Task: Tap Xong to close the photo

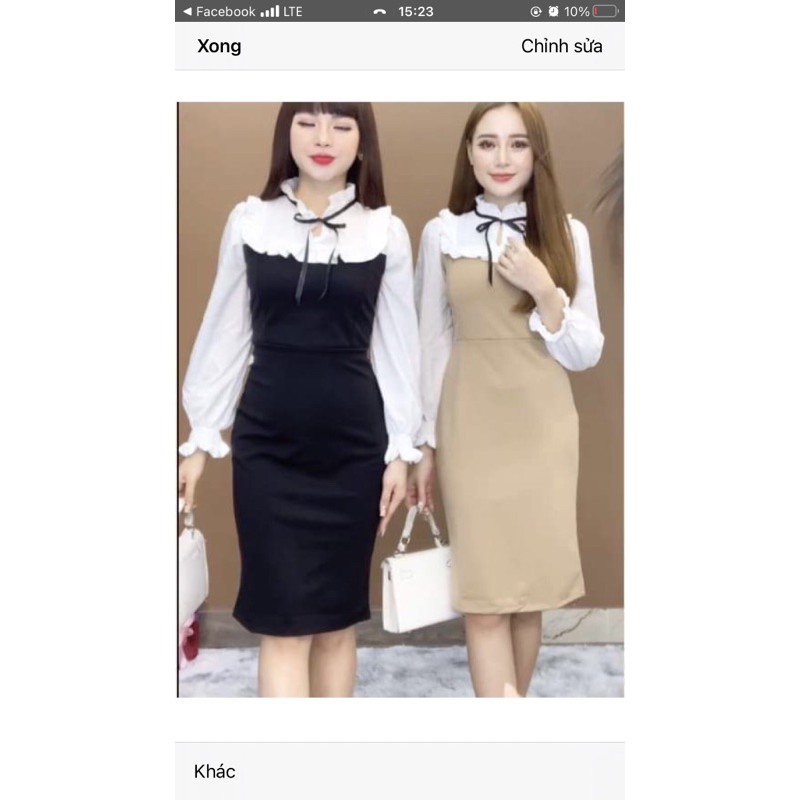Action: [x=219, y=46]
